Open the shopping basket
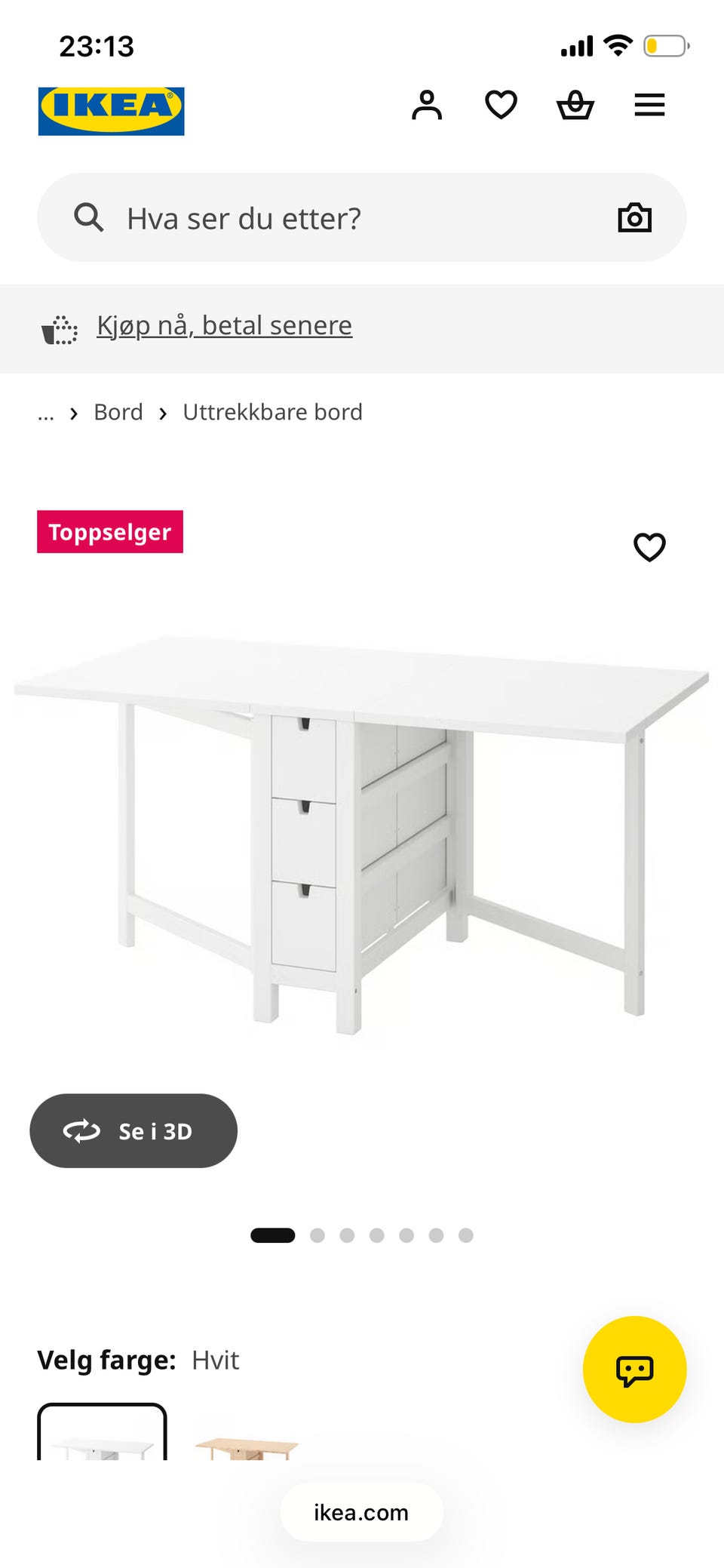Viewport: 724px width, 1568px height. tap(575, 105)
